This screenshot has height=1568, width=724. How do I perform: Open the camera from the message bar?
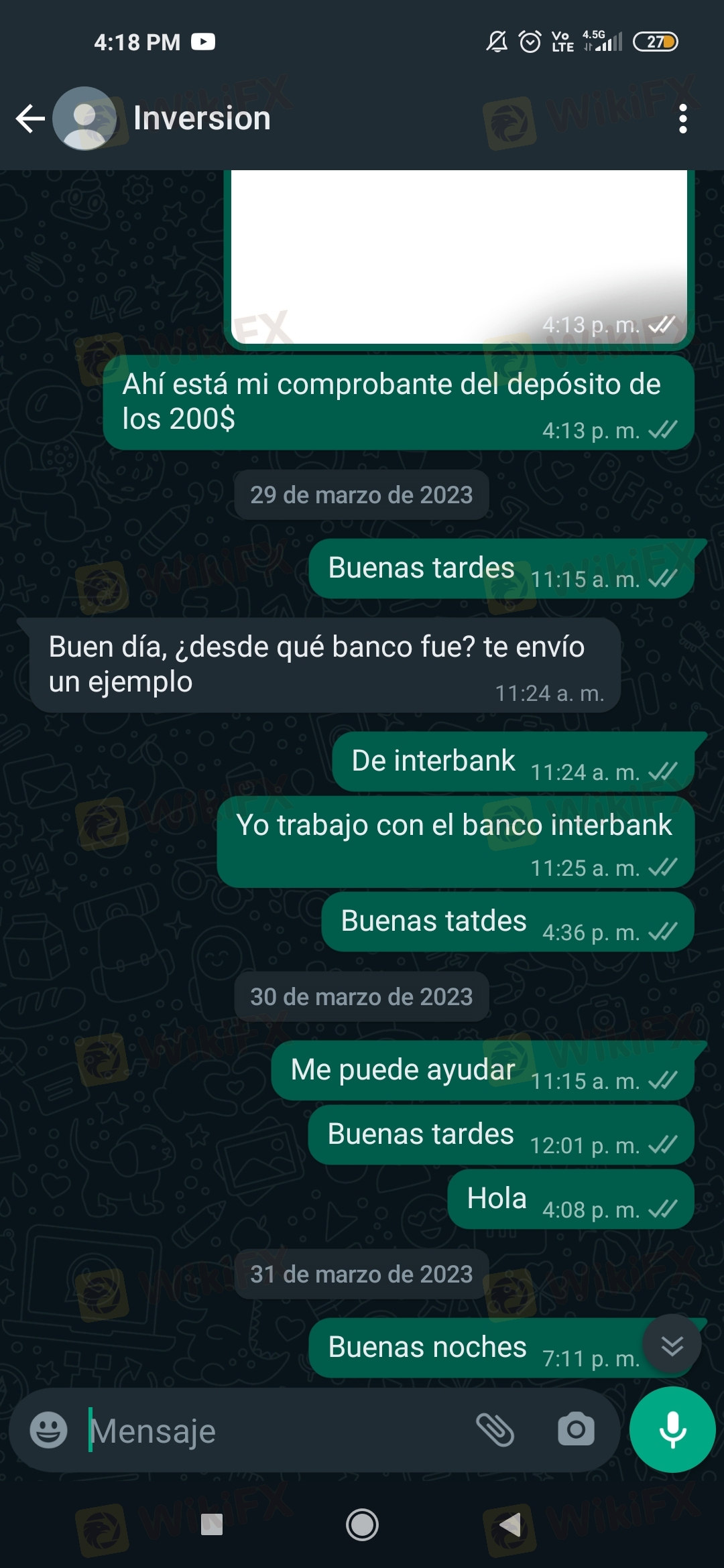click(576, 1429)
